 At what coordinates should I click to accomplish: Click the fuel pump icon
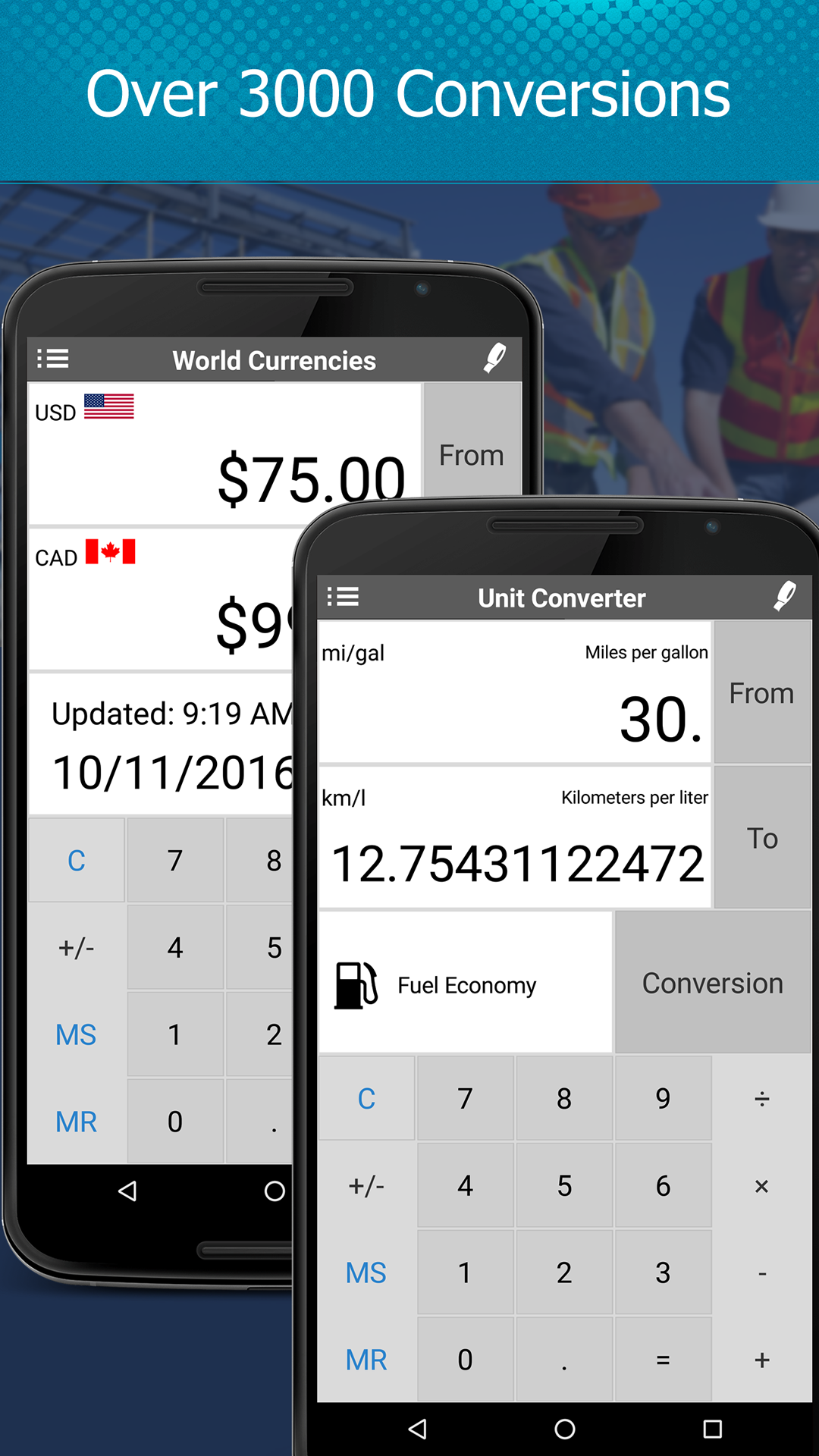coord(353,984)
